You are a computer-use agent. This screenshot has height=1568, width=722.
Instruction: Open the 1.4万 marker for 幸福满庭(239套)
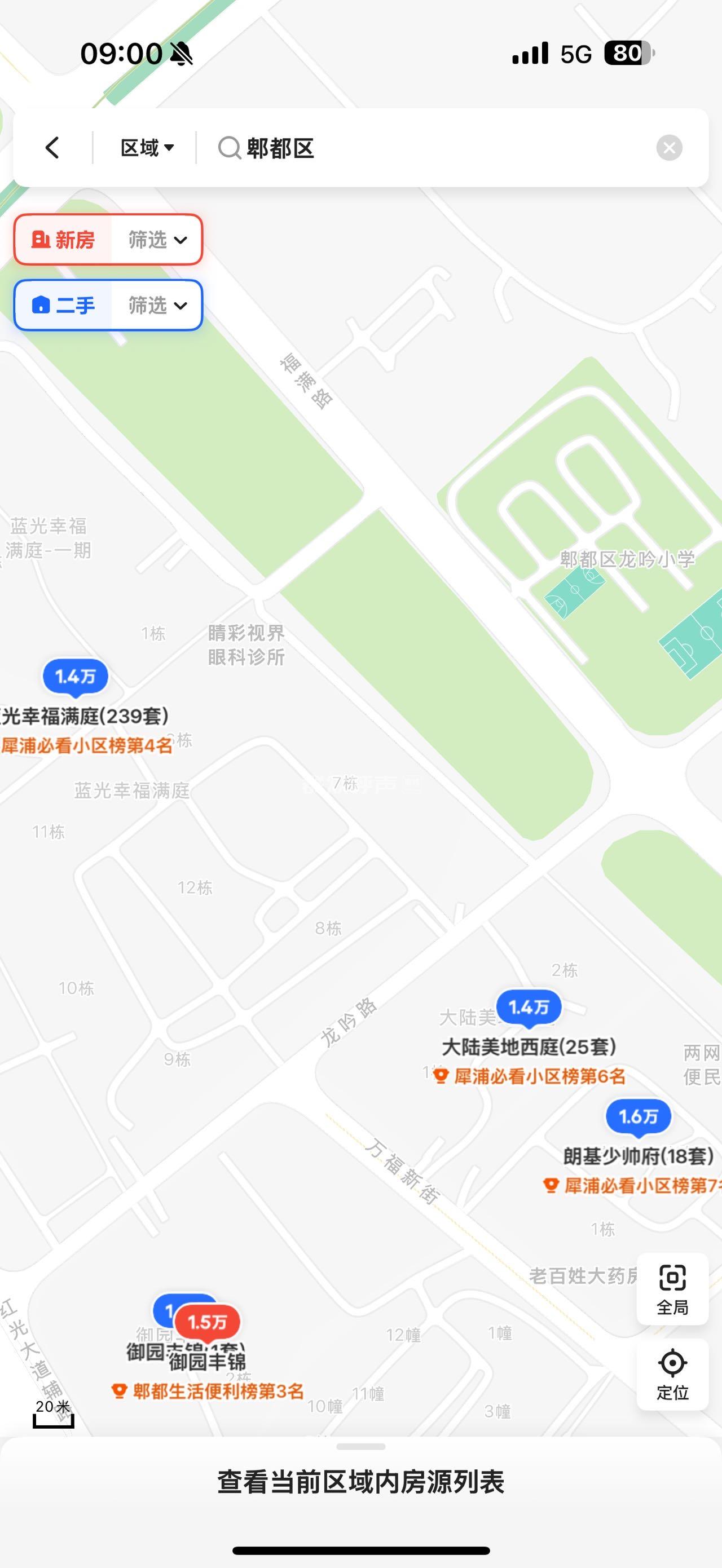(76, 676)
